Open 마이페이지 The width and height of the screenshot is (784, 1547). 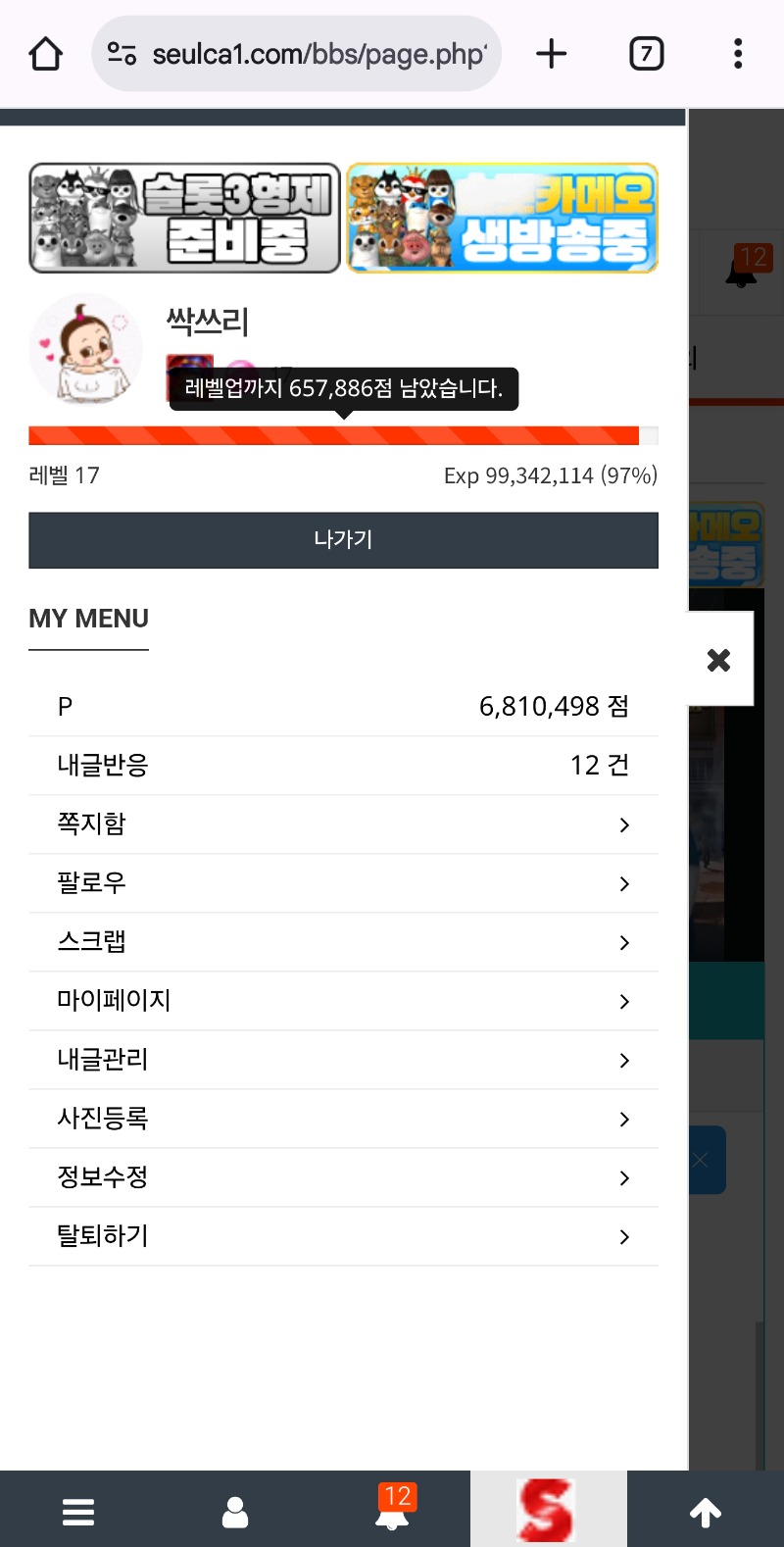pos(343,1001)
